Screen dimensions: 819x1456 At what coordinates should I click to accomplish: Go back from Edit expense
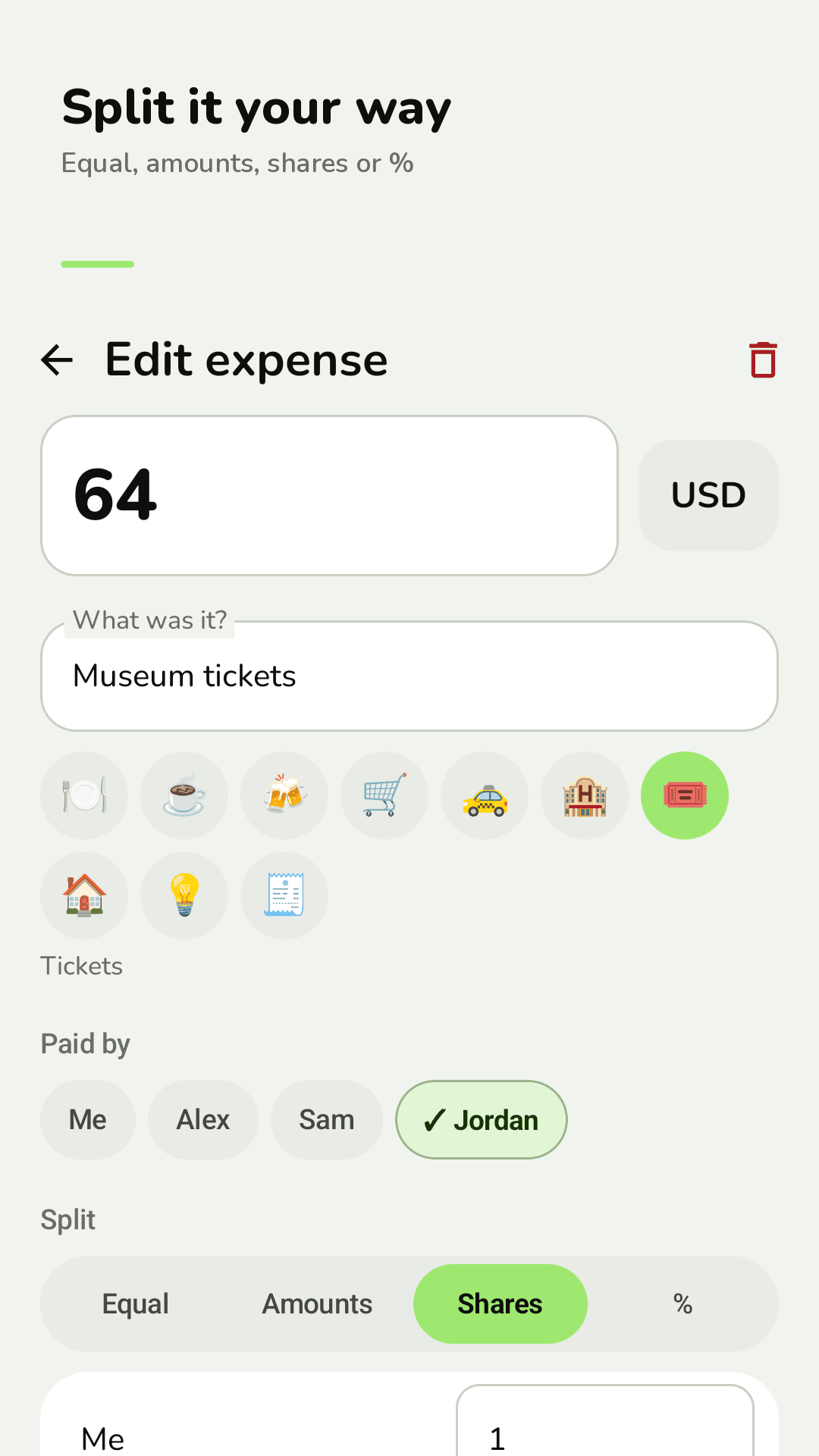pyautogui.click(x=57, y=359)
